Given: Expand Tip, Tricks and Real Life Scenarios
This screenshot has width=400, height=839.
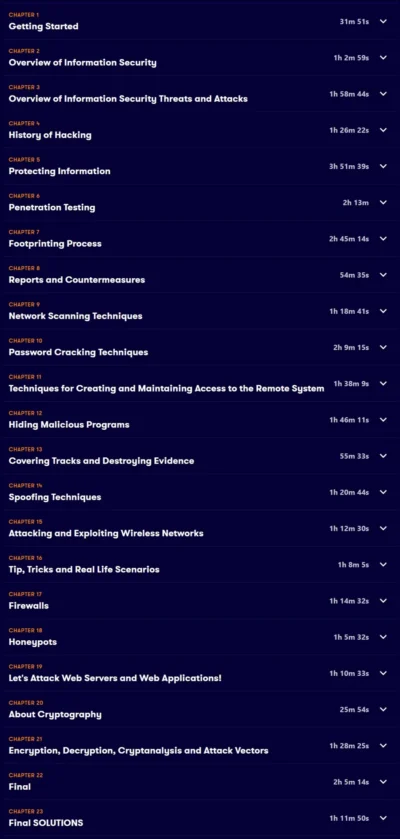Looking at the screenshot, I should click(x=200, y=565).
